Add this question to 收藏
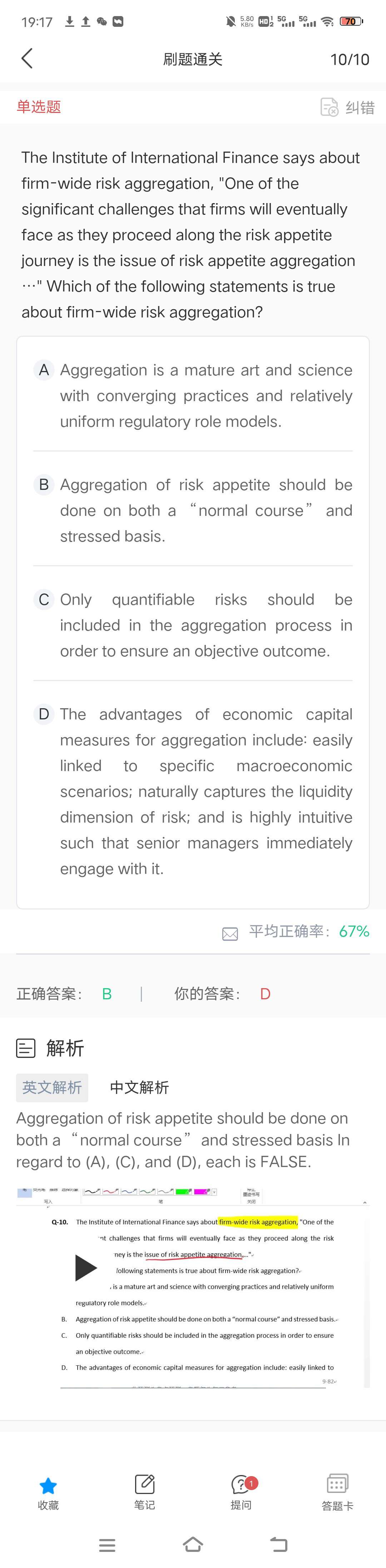The width and height of the screenshot is (386, 1568). pos(48,1491)
